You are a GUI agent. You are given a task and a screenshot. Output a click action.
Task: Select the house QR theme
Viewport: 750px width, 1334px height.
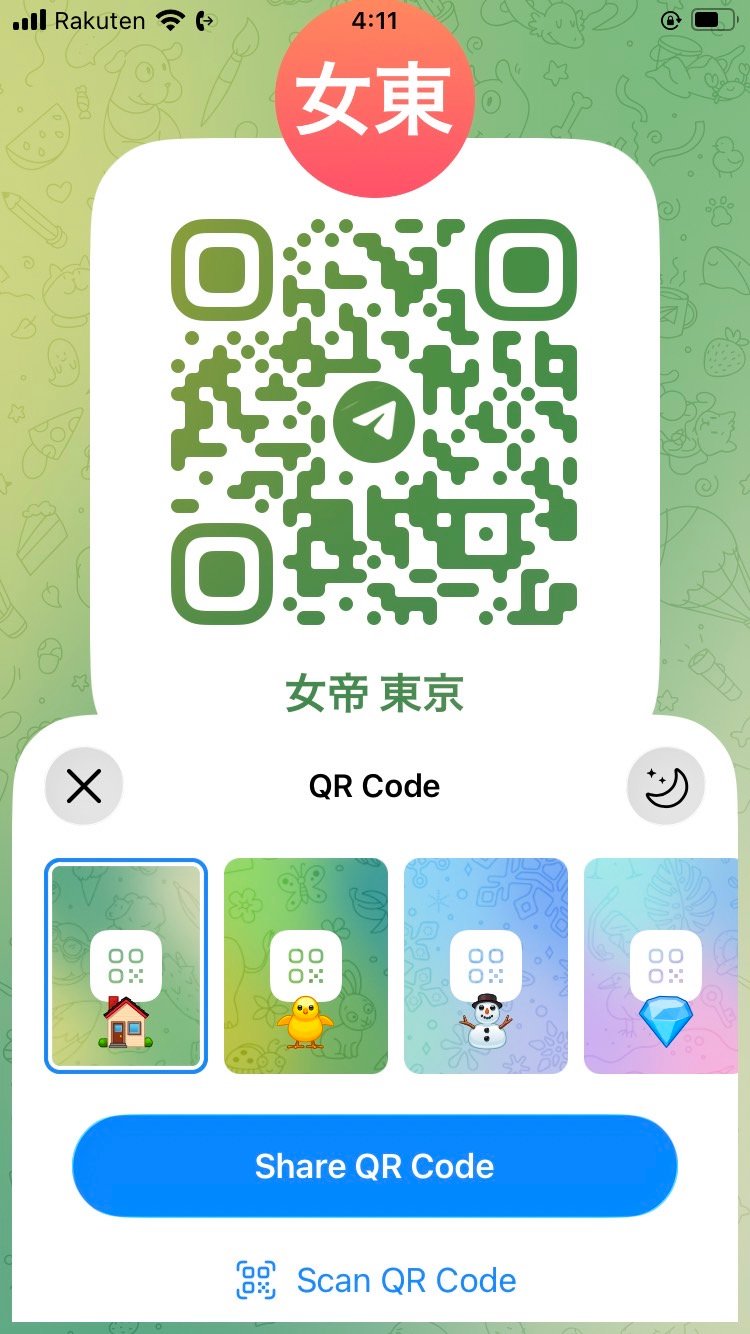[x=126, y=966]
